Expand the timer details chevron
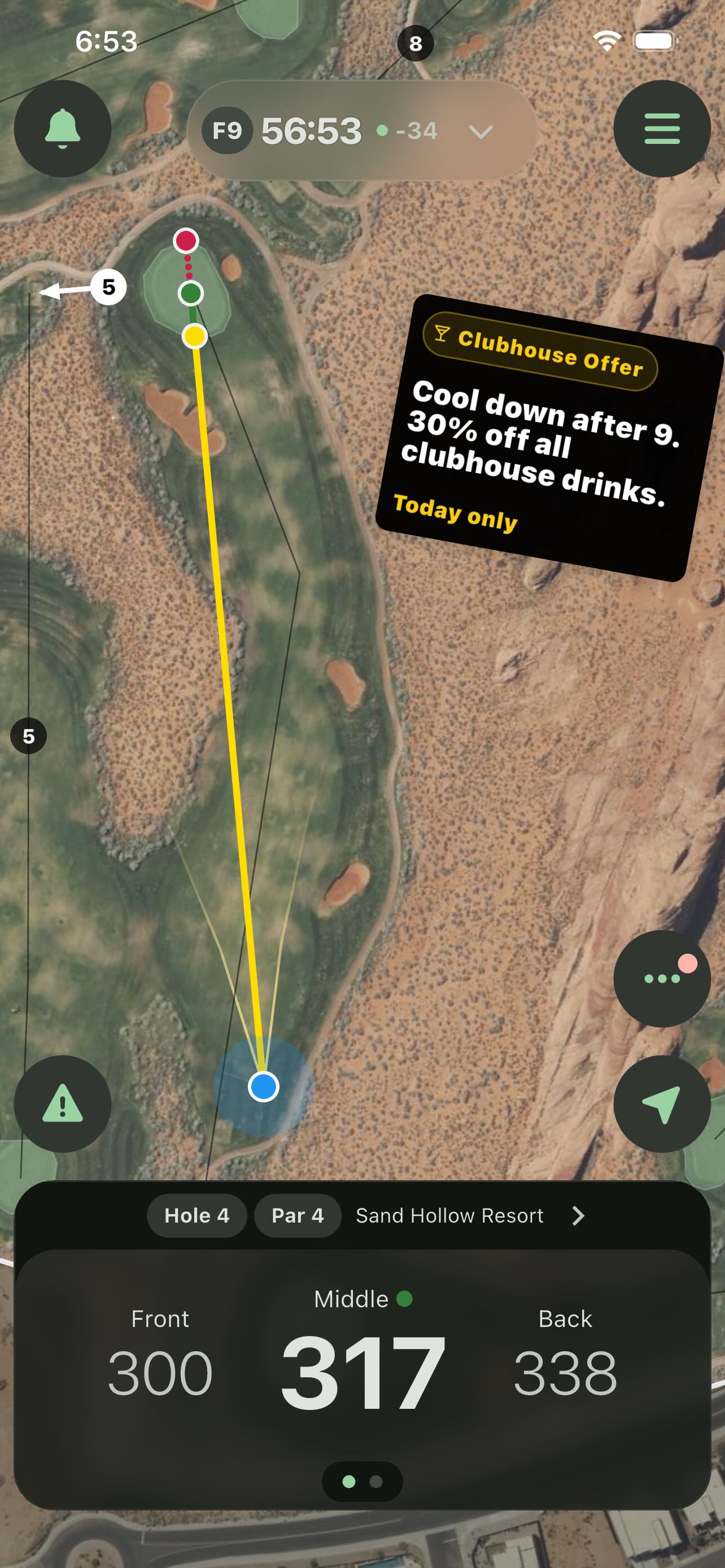The image size is (725, 1568). pos(481,133)
